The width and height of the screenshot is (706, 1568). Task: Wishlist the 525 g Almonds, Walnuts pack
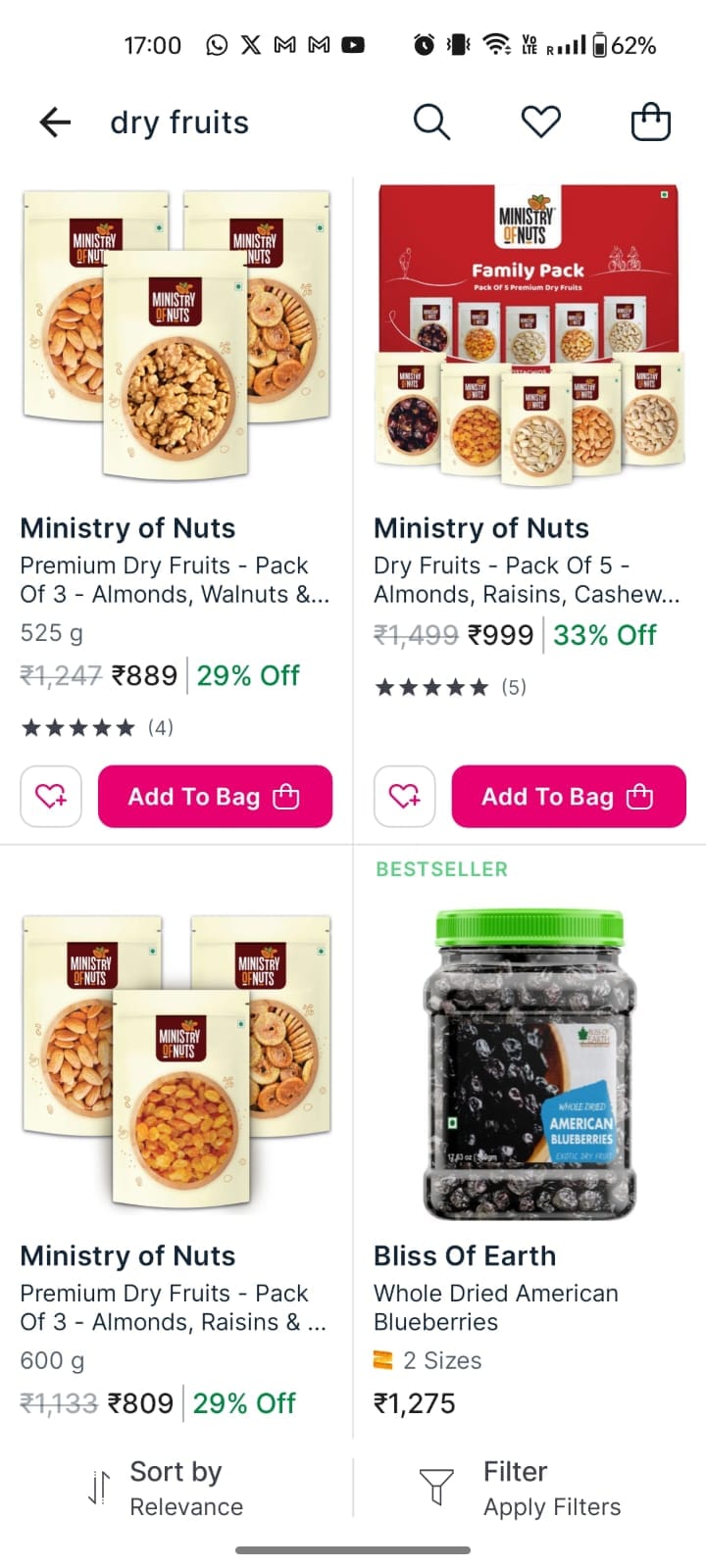[x=51, y=797]
